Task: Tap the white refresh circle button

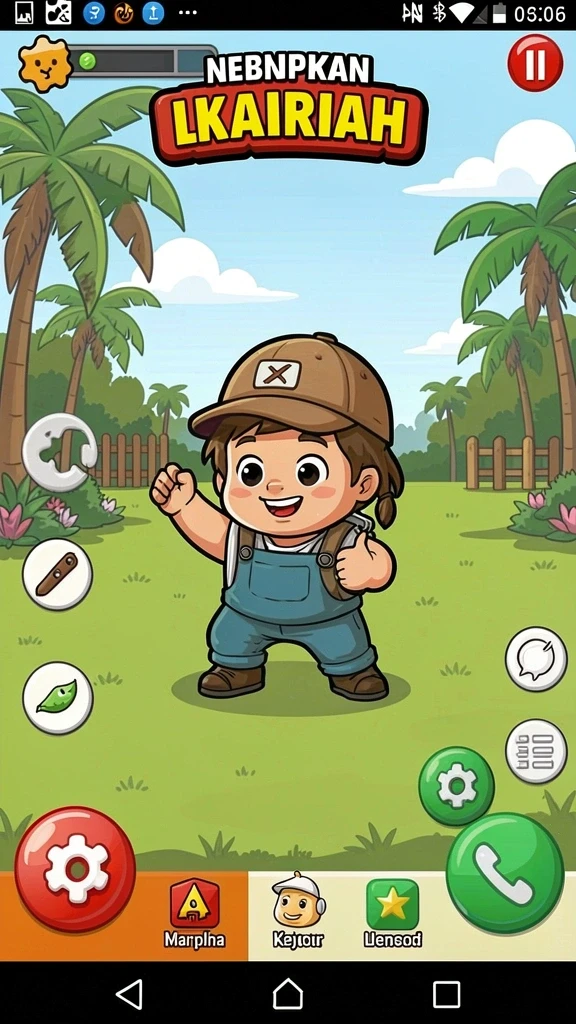Action: [x=59, y=452]
